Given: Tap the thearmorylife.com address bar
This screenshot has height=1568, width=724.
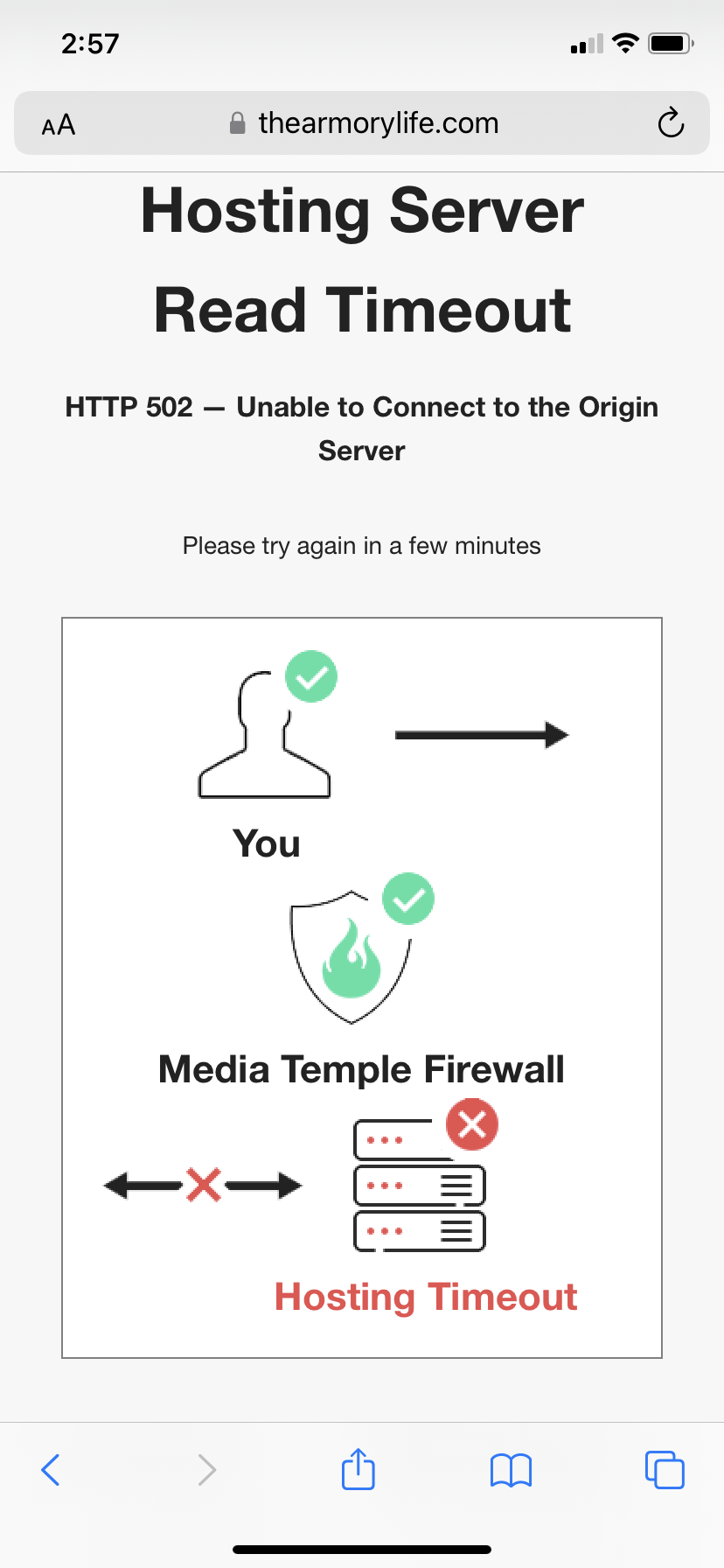Looking at the screenshot, I should point(362,123).
